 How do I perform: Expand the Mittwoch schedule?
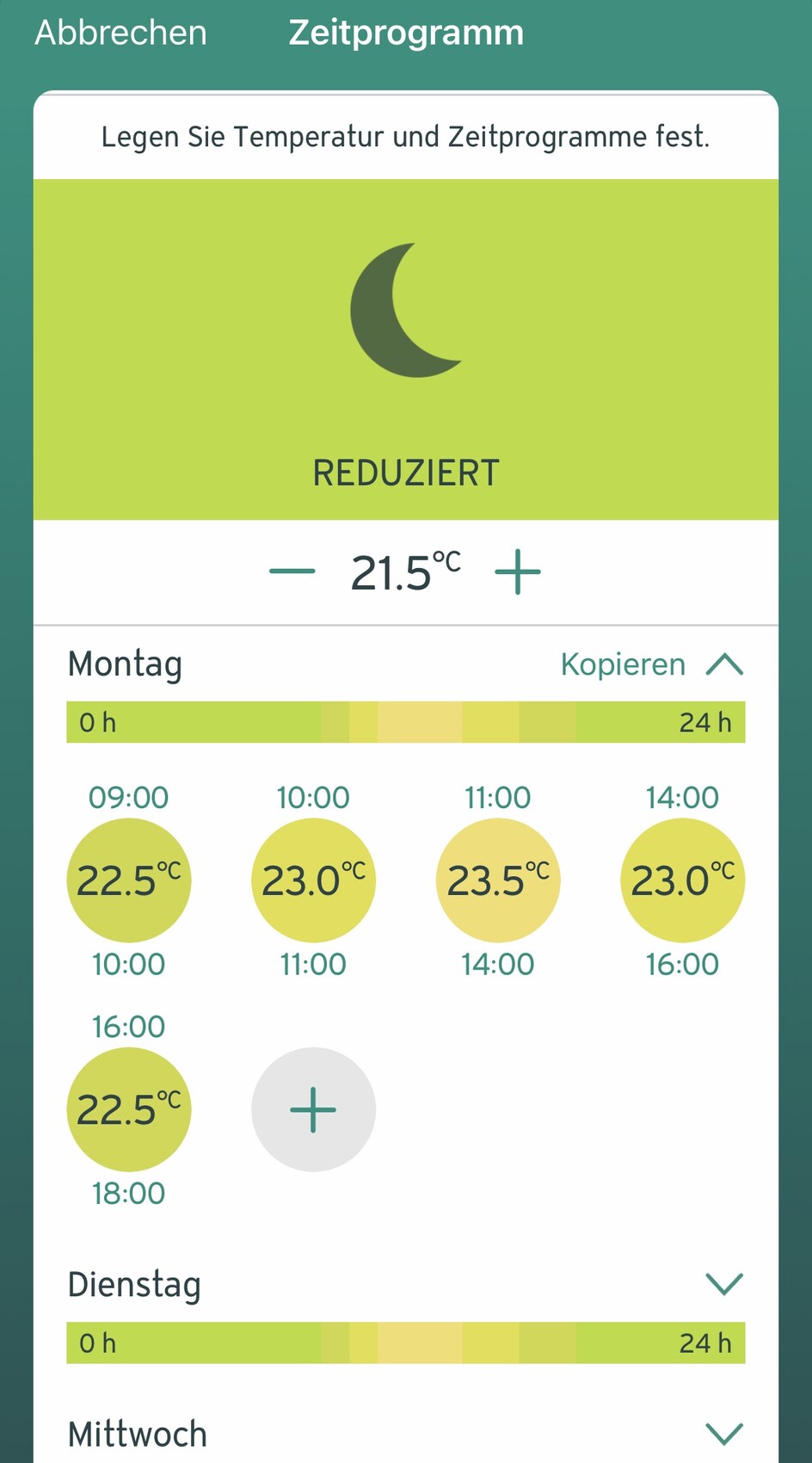coord(724,1434)
